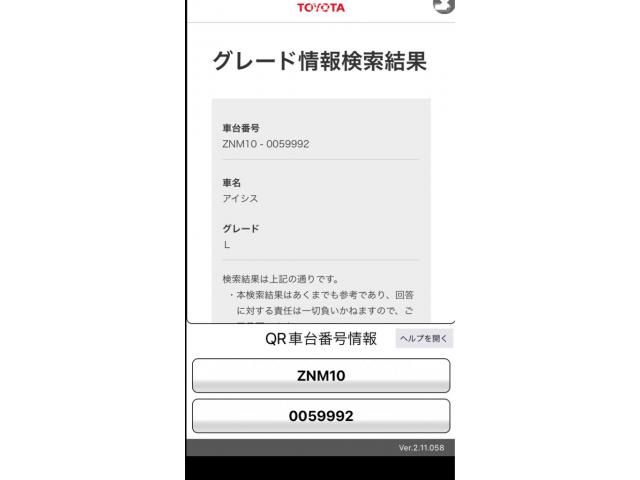Open help with ヘルプを開く button
640x480 pixels.
(424, 339)
